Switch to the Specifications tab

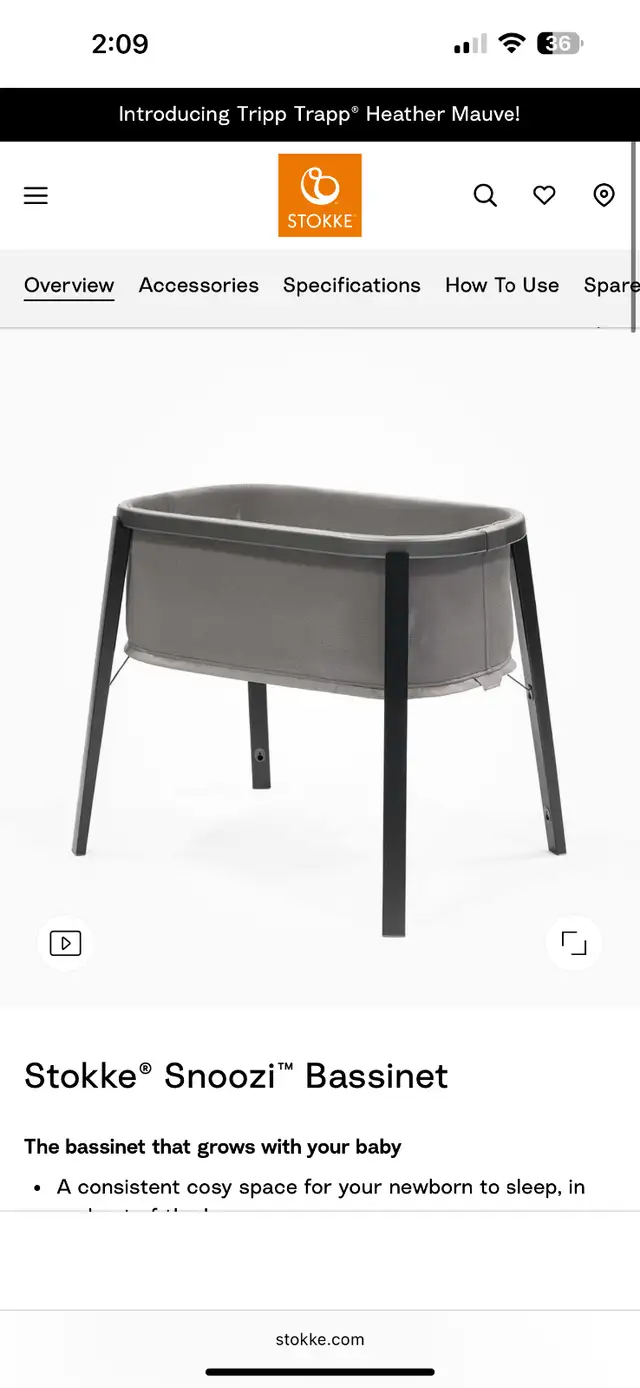click(352, 285)
